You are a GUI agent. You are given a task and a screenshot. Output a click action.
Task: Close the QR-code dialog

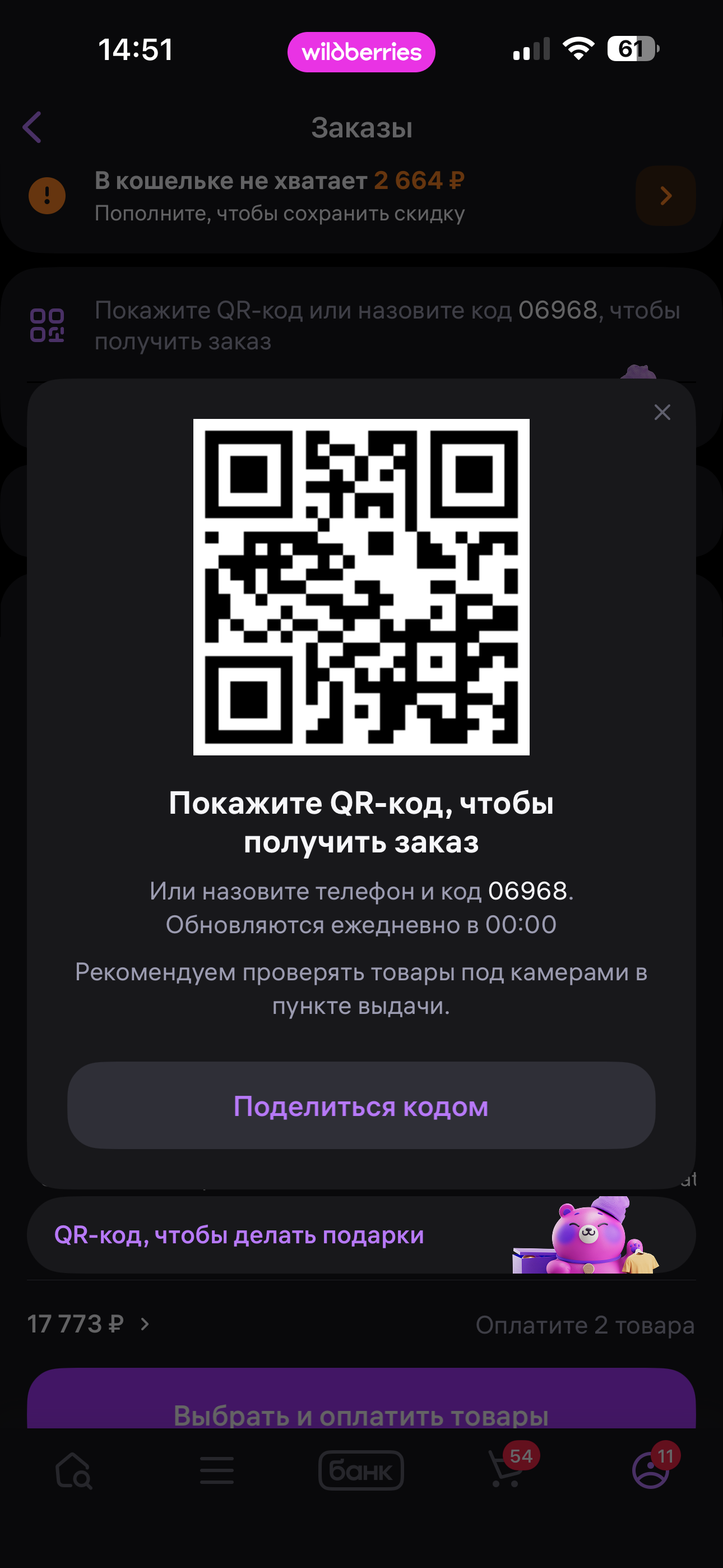662,412
